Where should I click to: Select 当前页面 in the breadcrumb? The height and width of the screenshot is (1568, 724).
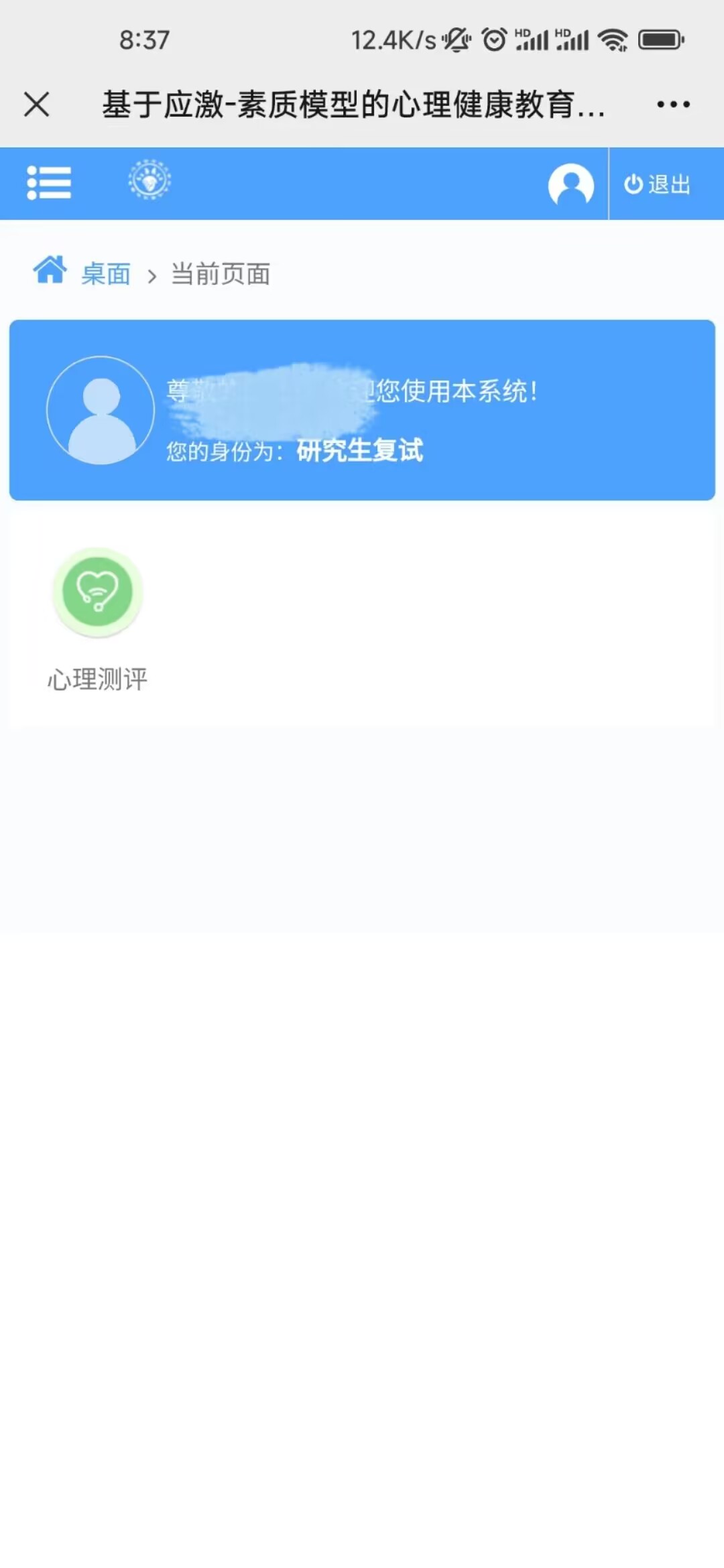pyautogui.click(x=220, y=274)
